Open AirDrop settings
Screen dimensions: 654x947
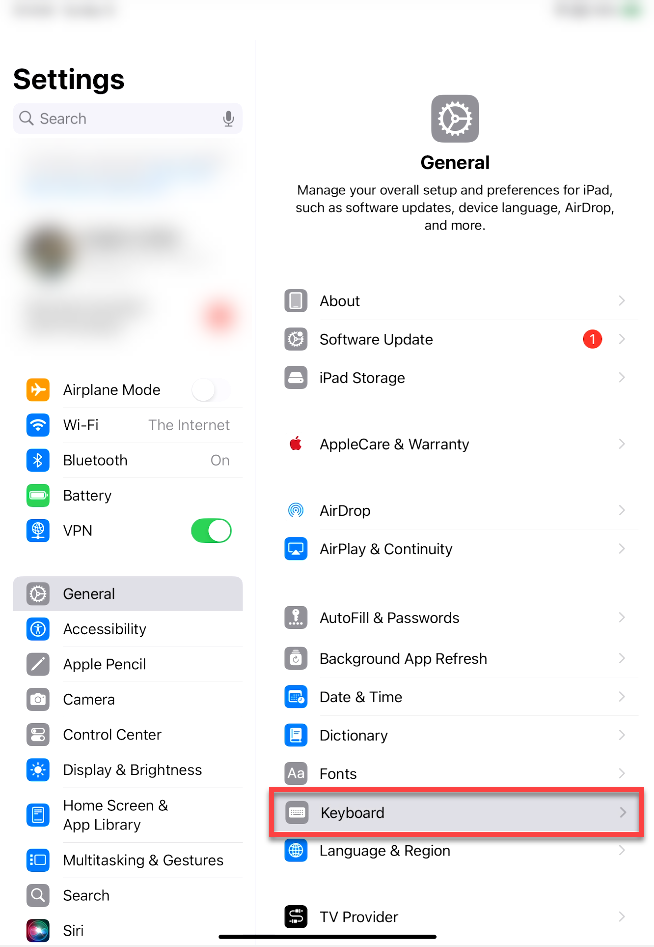455,511
